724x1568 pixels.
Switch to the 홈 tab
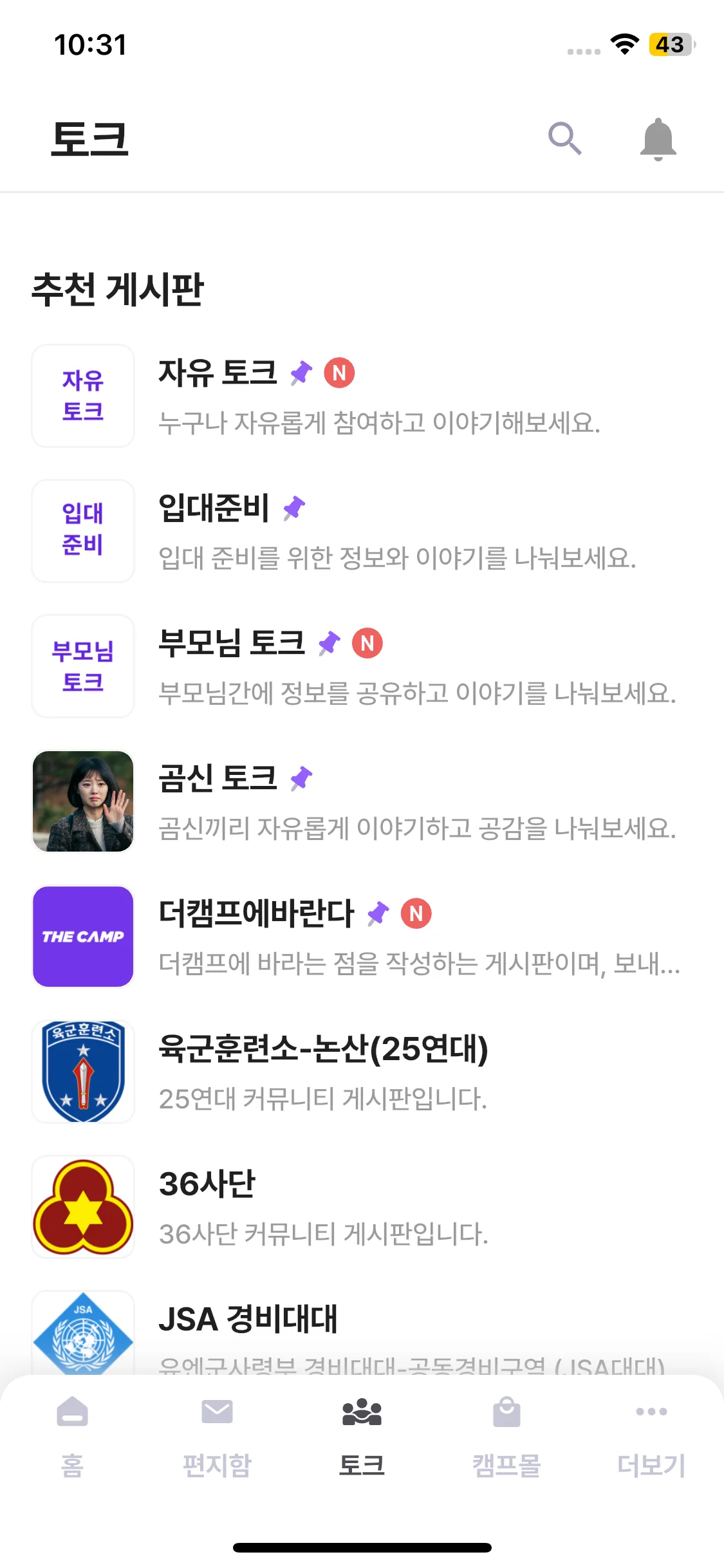coord(72,1434)
